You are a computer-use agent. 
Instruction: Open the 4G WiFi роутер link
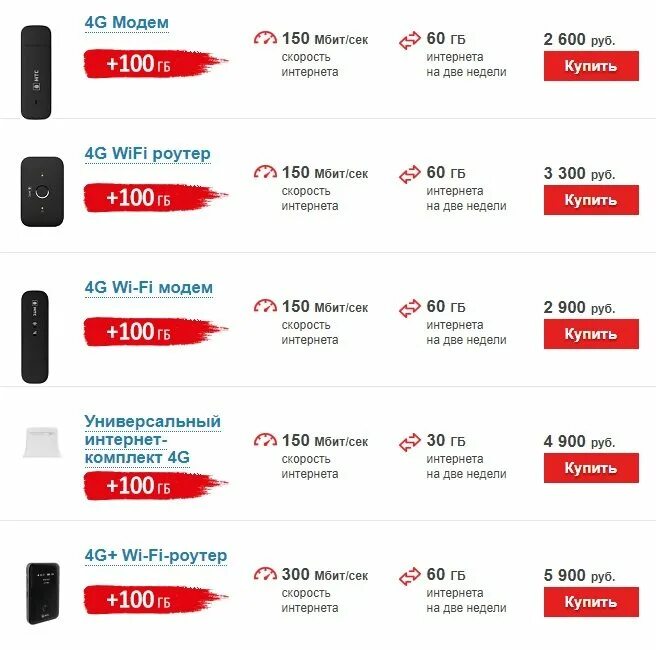(148, 154)
